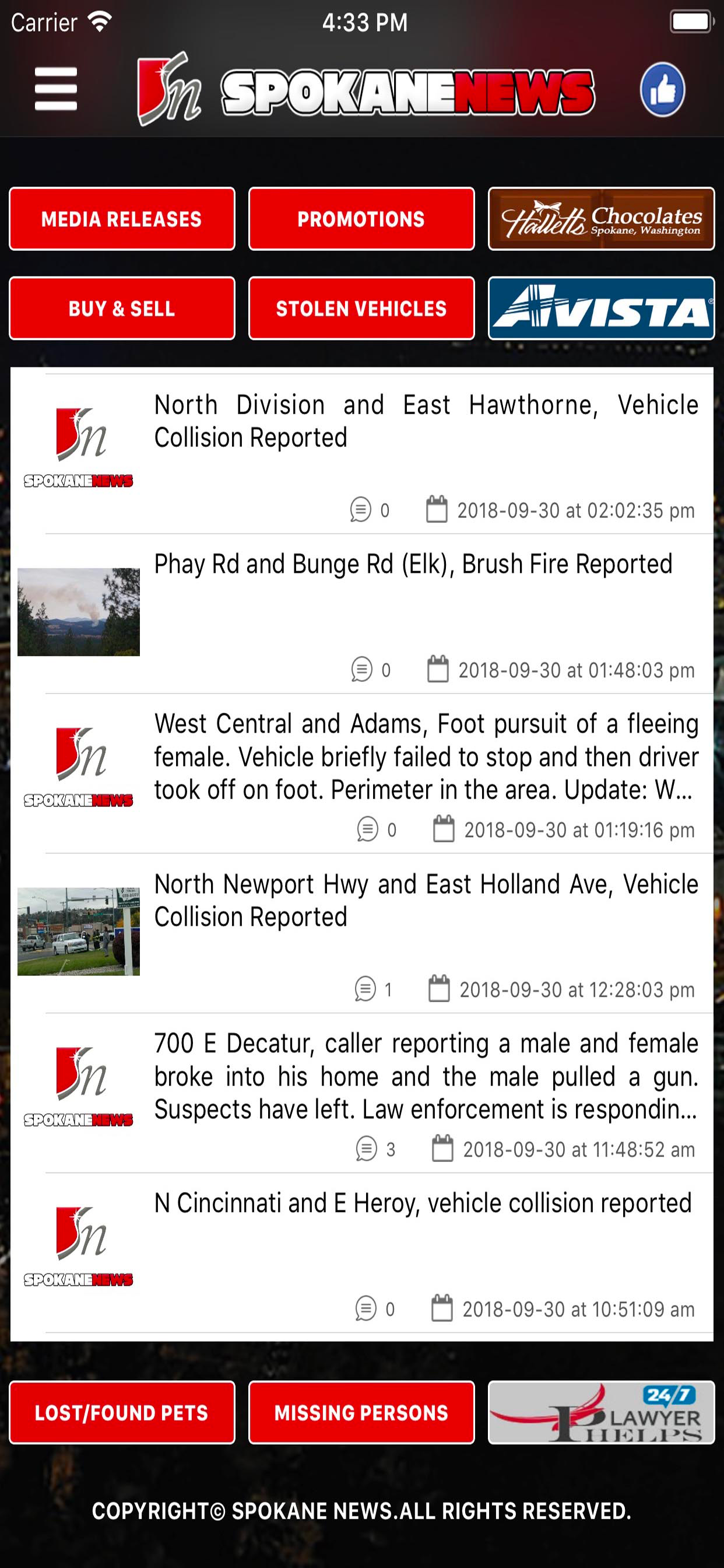The width and height of the screenshot is (724, 1568).
Task: Tap the 24/7 Lawyer Phelps banner
Action: point(601,1412)
